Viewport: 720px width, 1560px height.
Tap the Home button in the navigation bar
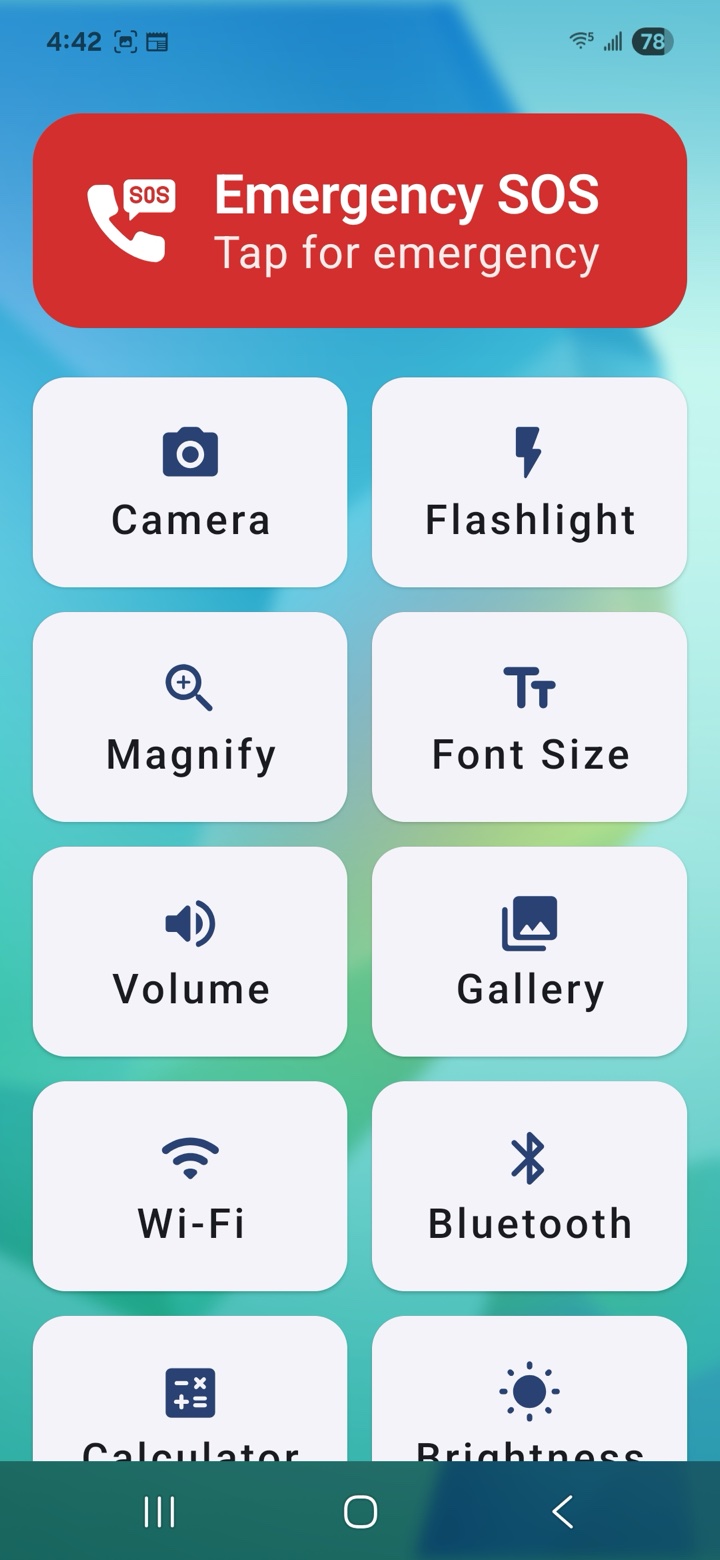tap(360, 1512)
